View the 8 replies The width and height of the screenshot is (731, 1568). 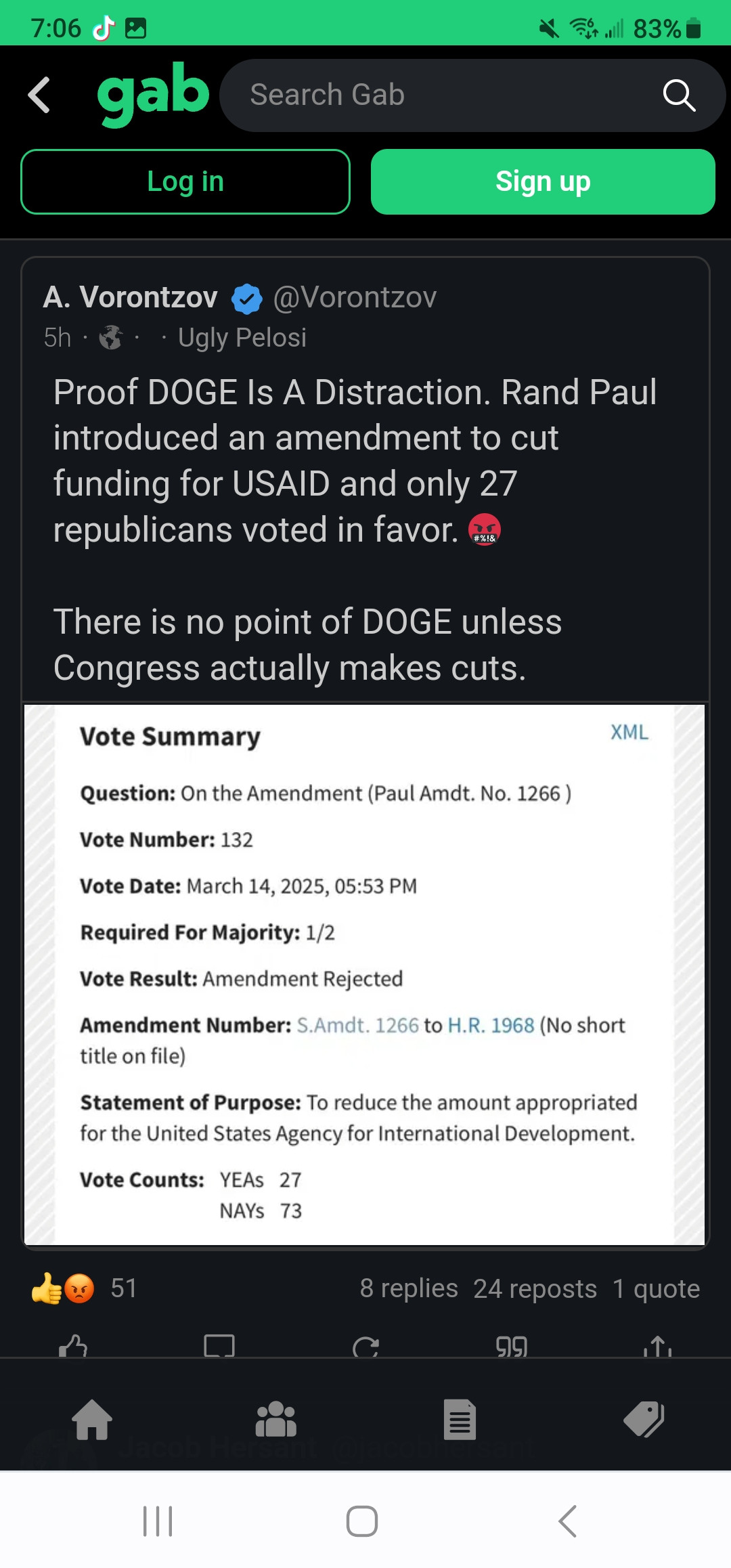[x=409, y=1288]
